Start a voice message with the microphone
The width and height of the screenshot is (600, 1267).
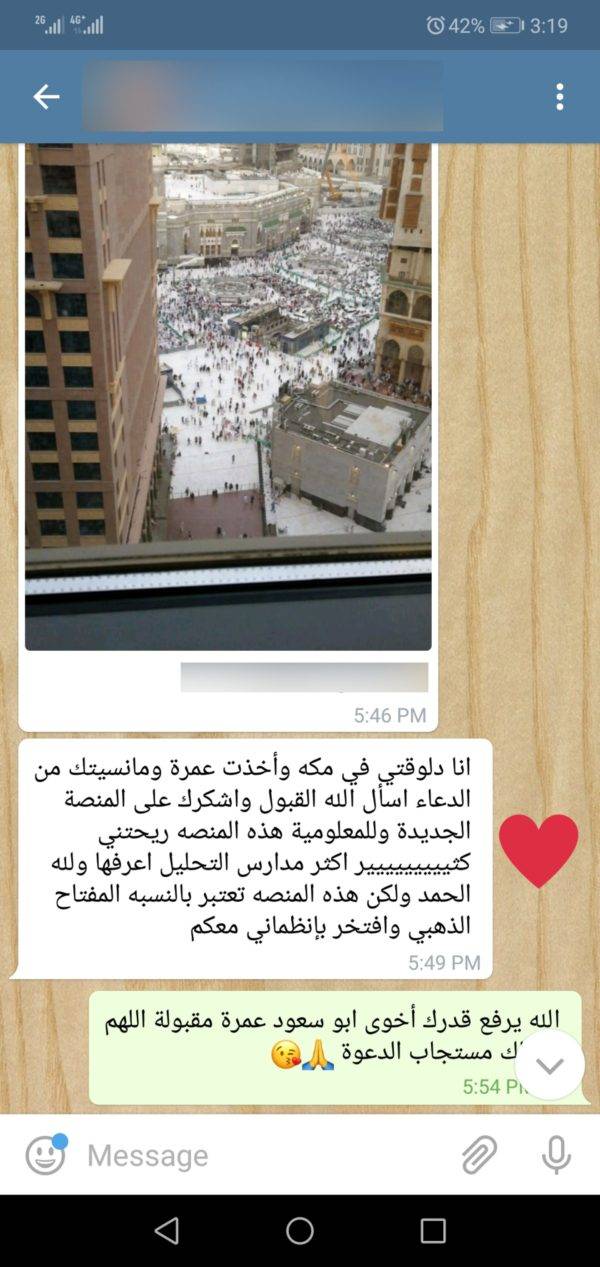coord(556,1155)
